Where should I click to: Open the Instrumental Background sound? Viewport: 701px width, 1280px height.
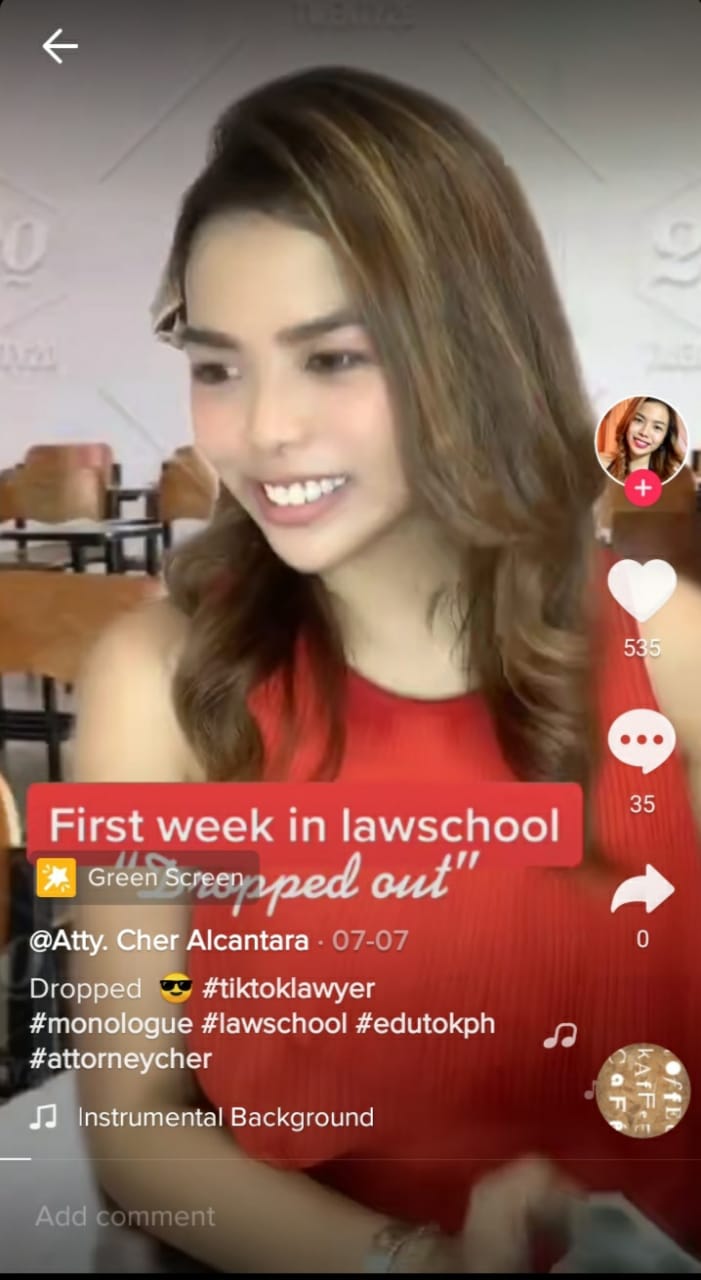coord(225,1117)
